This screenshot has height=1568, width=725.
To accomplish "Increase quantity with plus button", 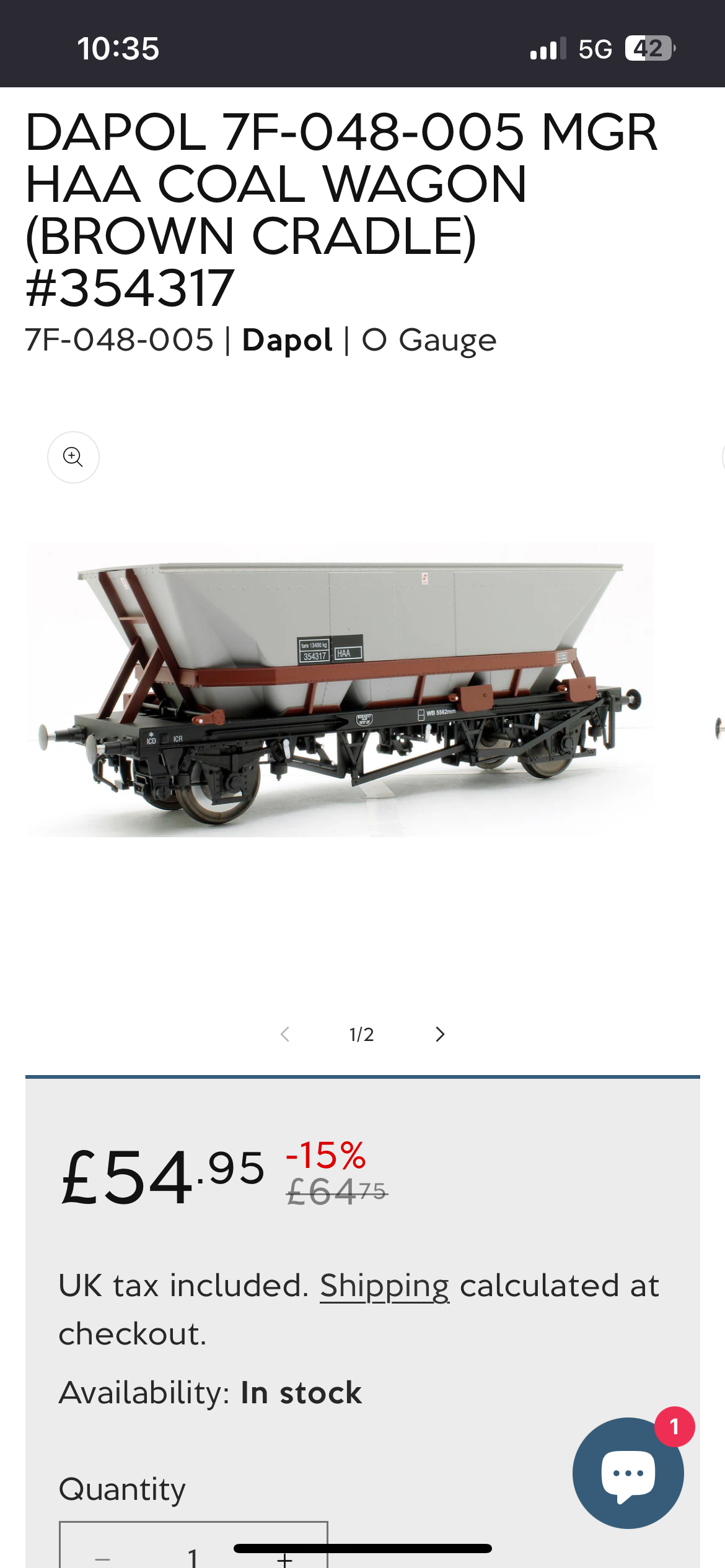I will 284,1557.
